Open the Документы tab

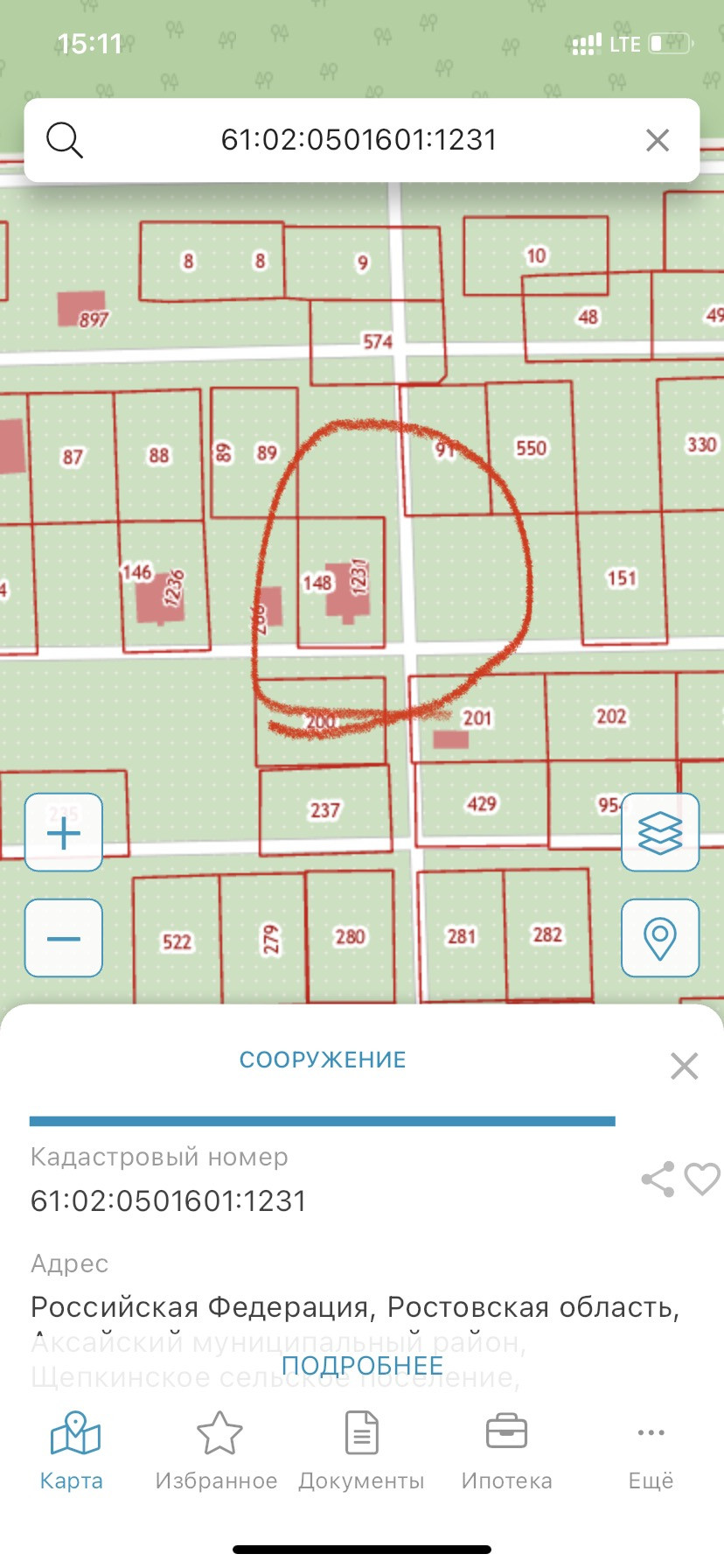point(361,1452)
